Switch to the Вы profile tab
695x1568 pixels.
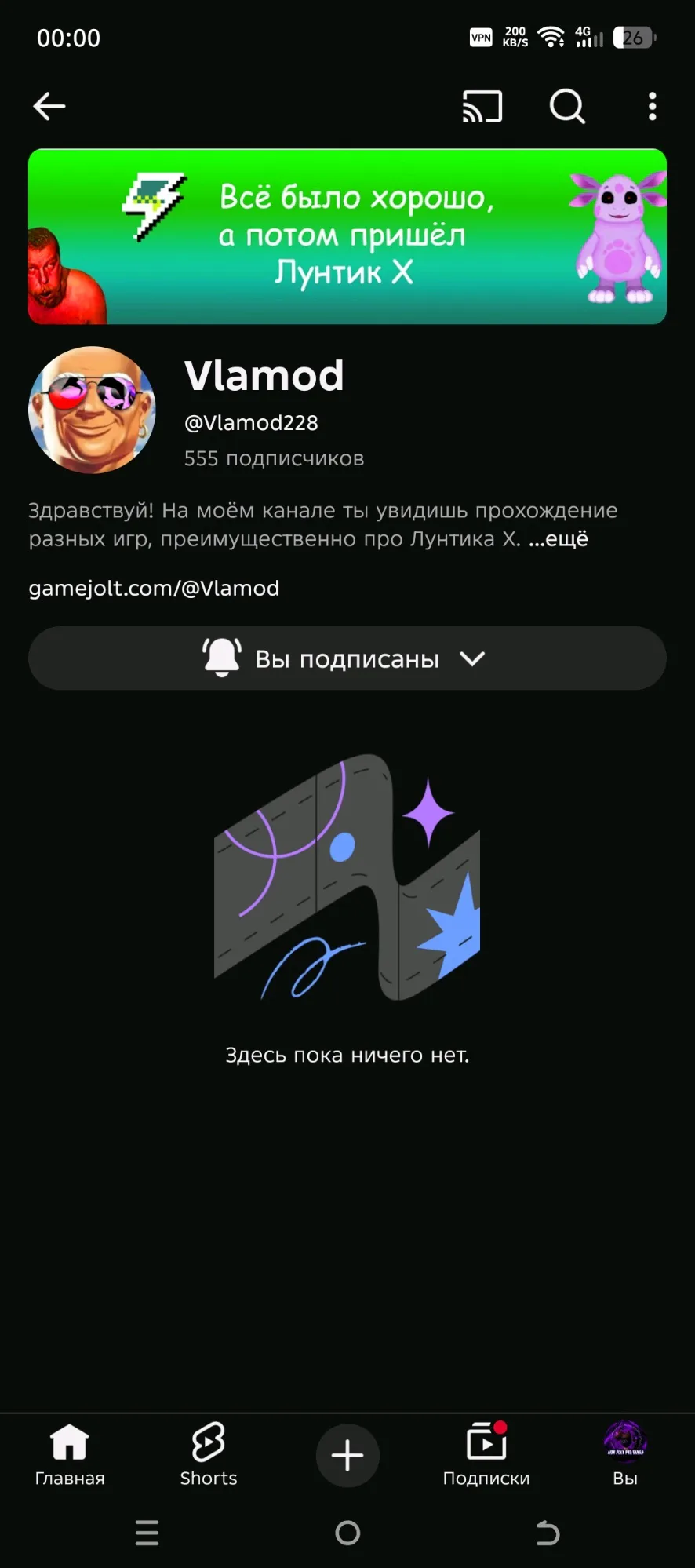click(x=625, y=1455)
